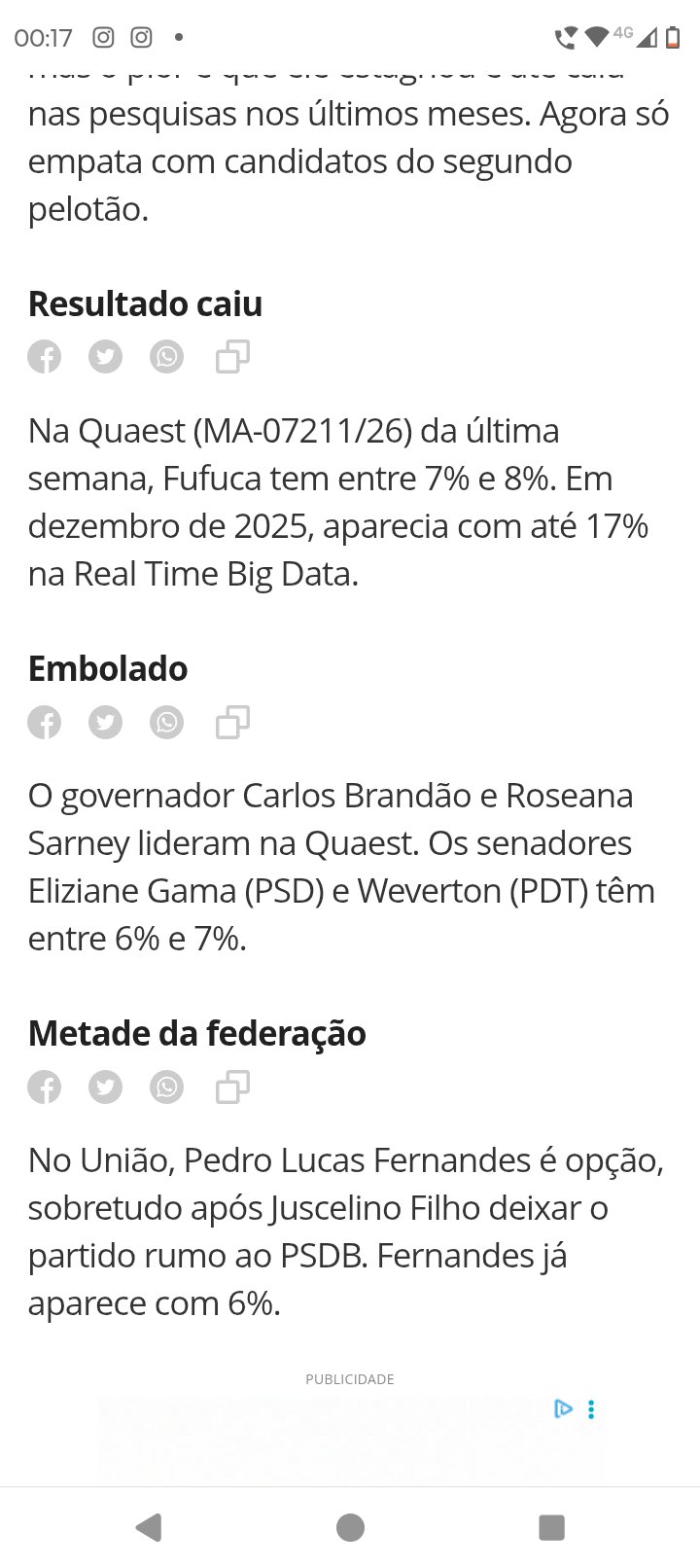Open the AdChoices info icon
Screen dimensions: 700x1568
(564, 1408)
